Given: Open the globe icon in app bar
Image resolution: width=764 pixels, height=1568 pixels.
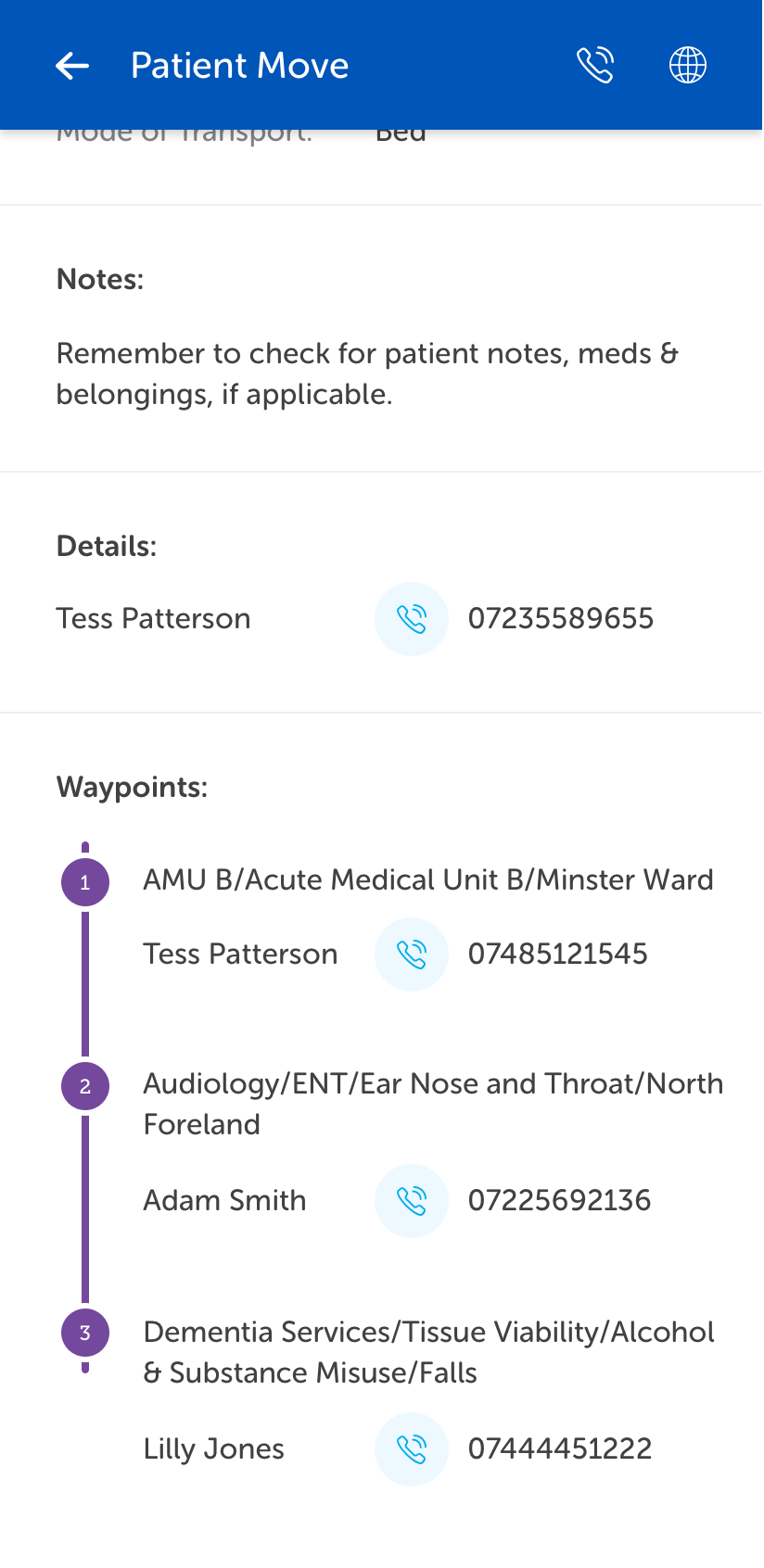Looking at the screenshot, I should tap(688, 66).
